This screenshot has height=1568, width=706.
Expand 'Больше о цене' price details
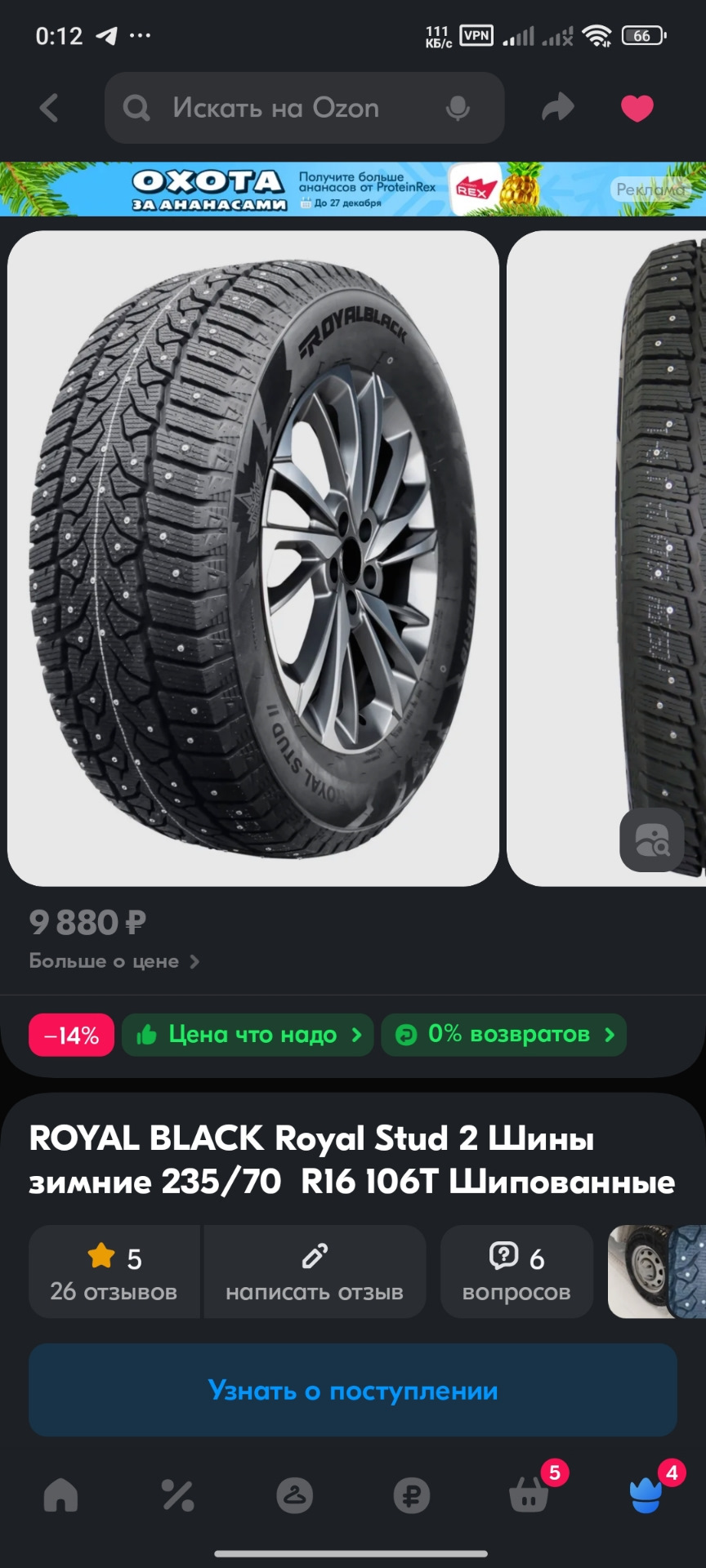(x=114, y=961)
